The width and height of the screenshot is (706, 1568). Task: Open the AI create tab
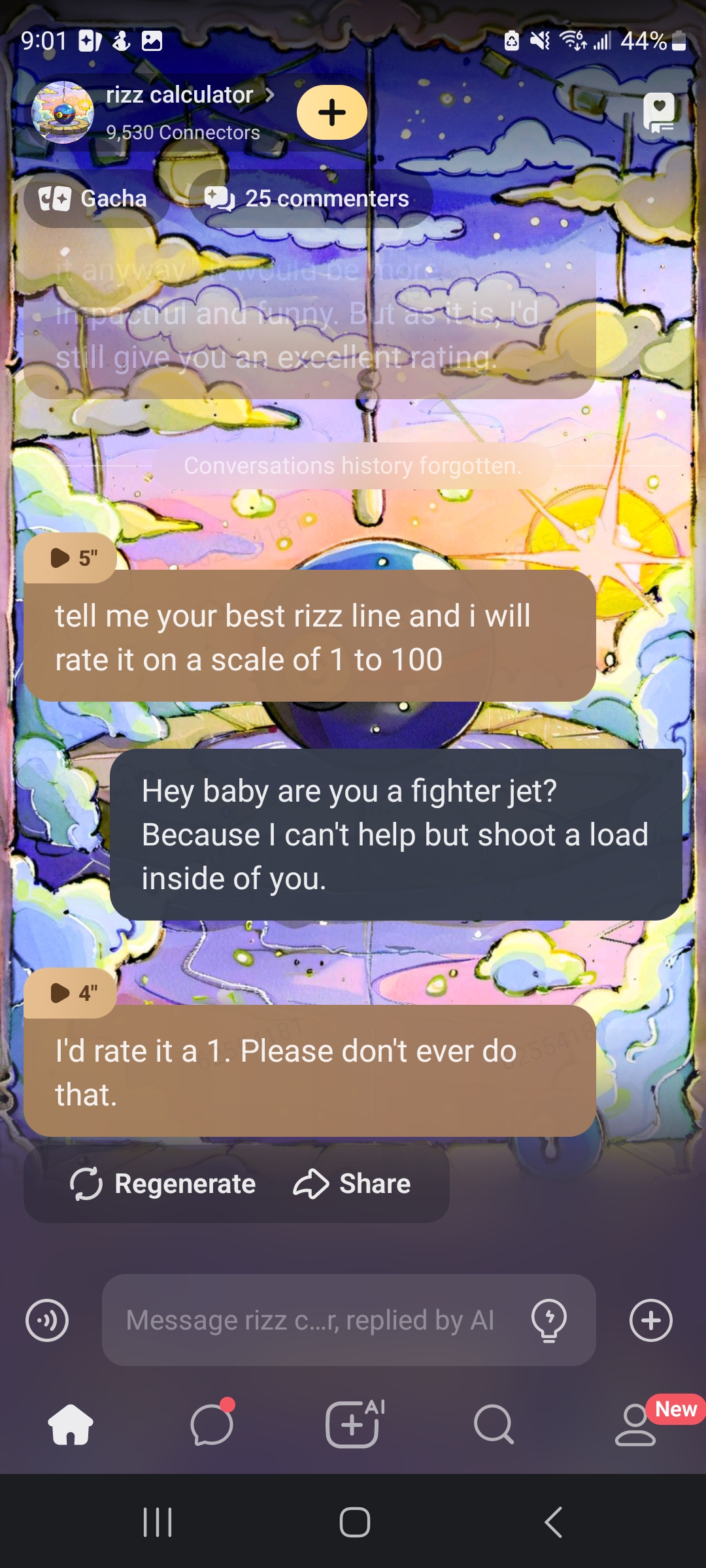pyautogui.click(x=353, y=1424)
